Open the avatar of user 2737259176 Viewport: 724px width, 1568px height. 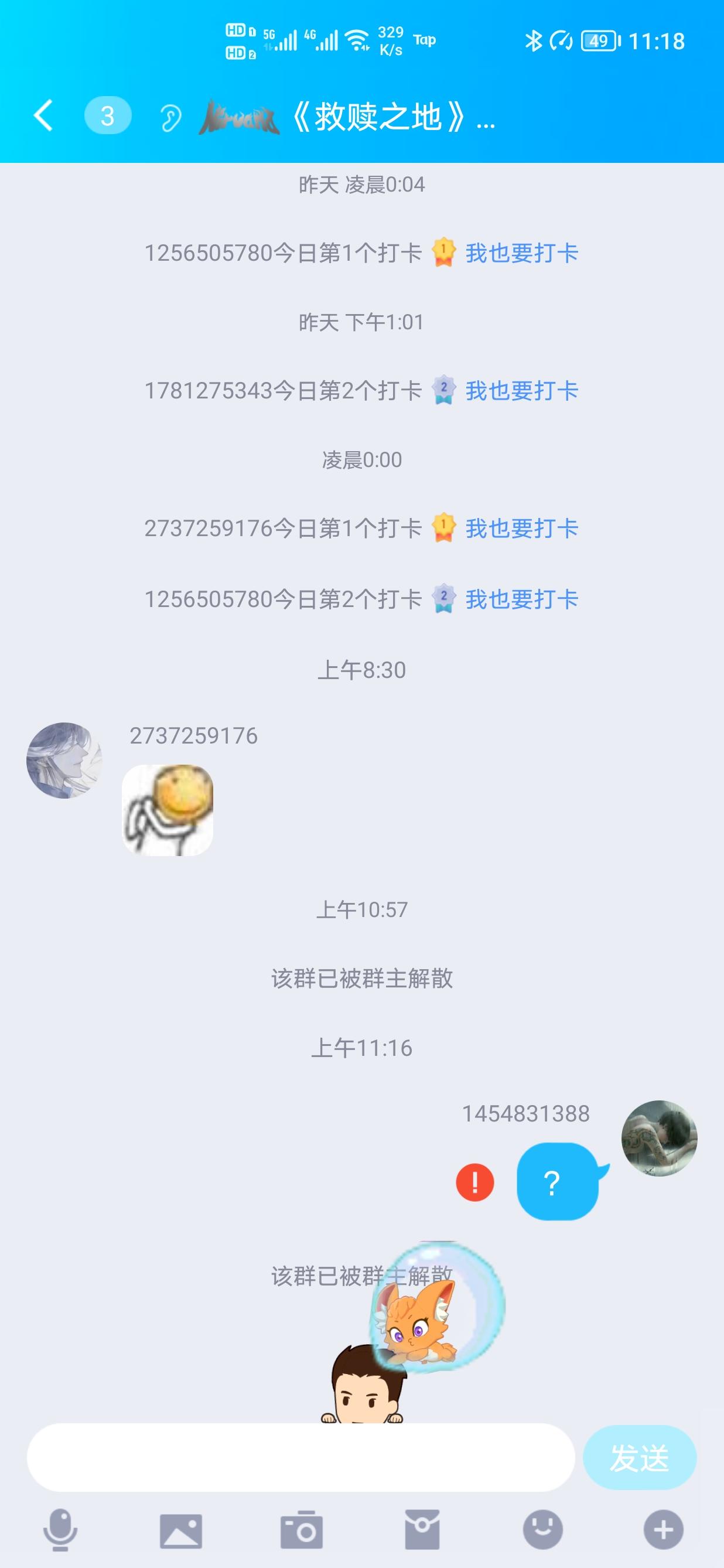[64, 760]
